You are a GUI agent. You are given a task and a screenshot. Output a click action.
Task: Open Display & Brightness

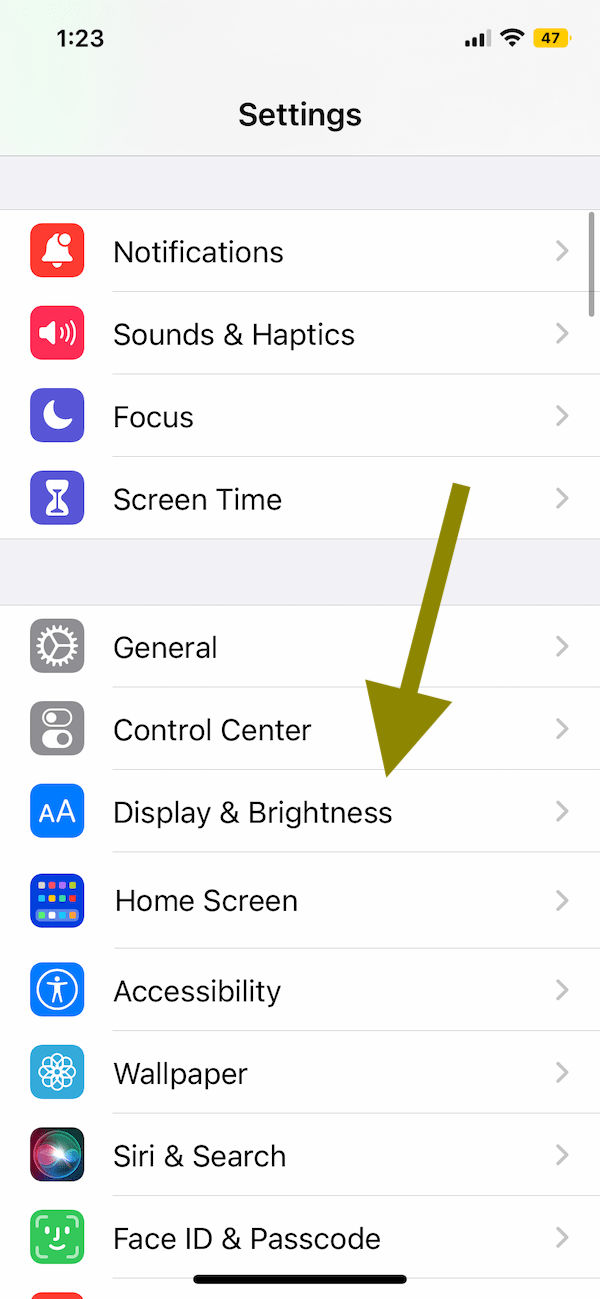point(300,811)
